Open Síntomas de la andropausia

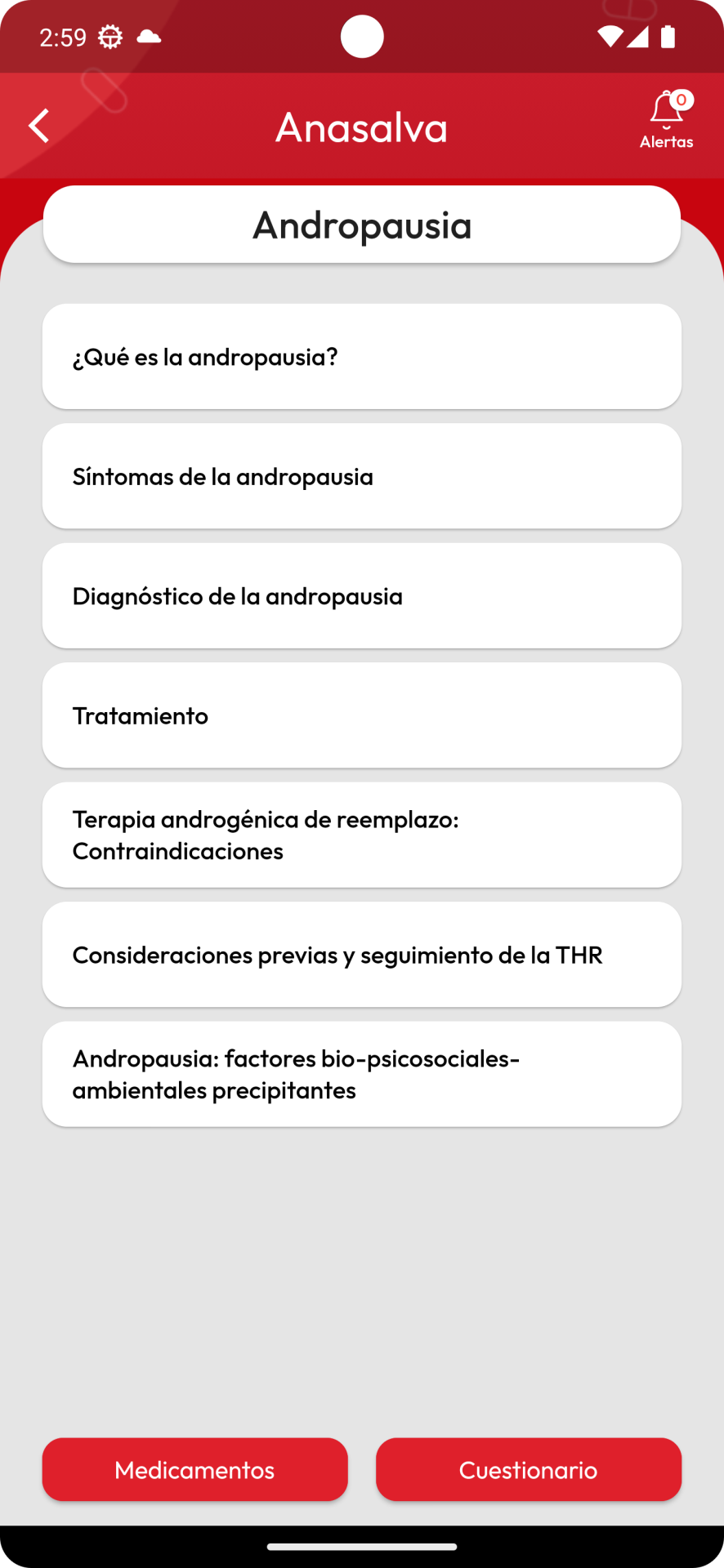[x=362, y=476]
